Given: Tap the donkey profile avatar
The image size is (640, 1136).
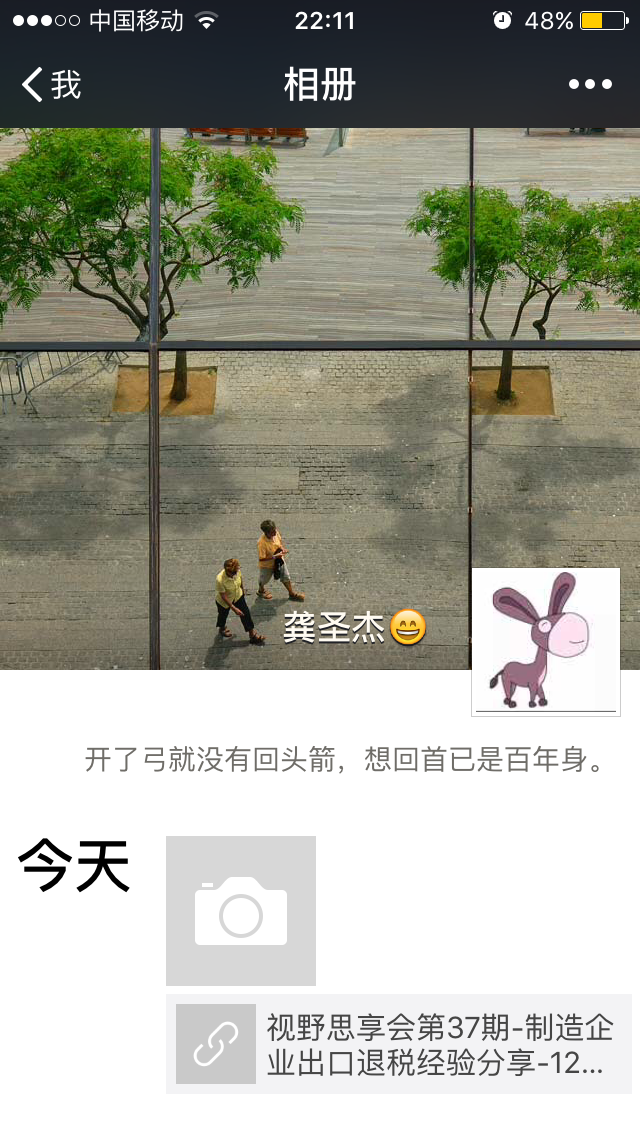Looking at the screenshot, I should 546,642.
